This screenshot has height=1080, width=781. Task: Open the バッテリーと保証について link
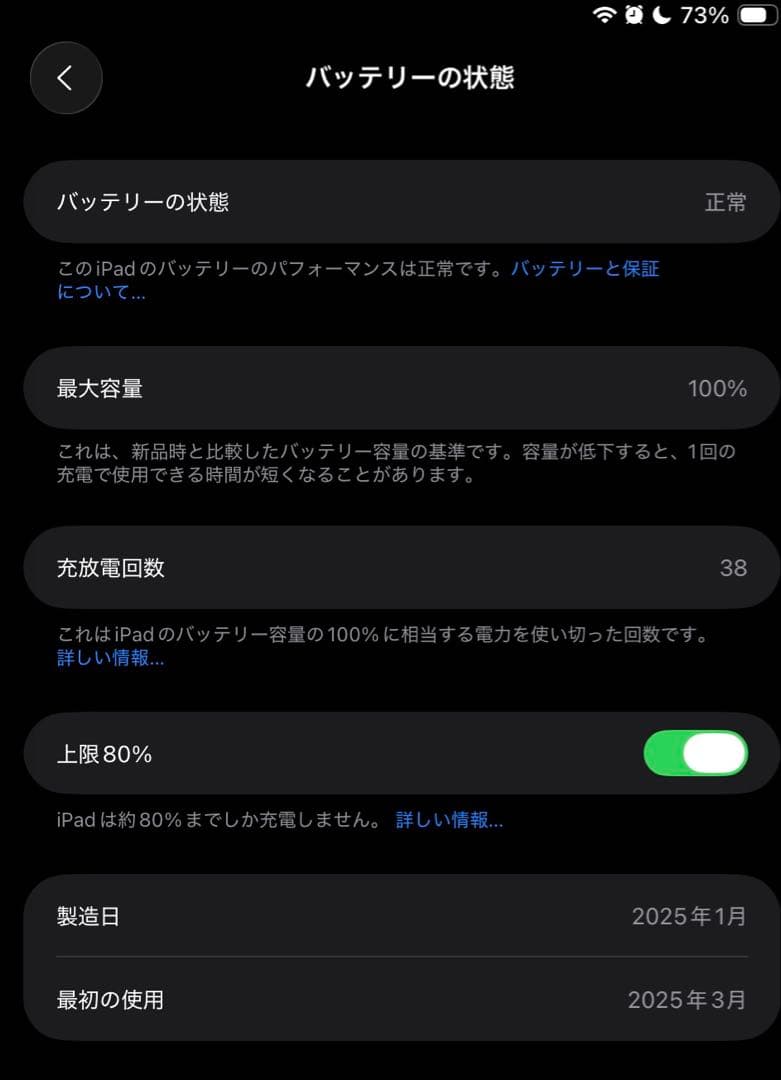[585, 268]
